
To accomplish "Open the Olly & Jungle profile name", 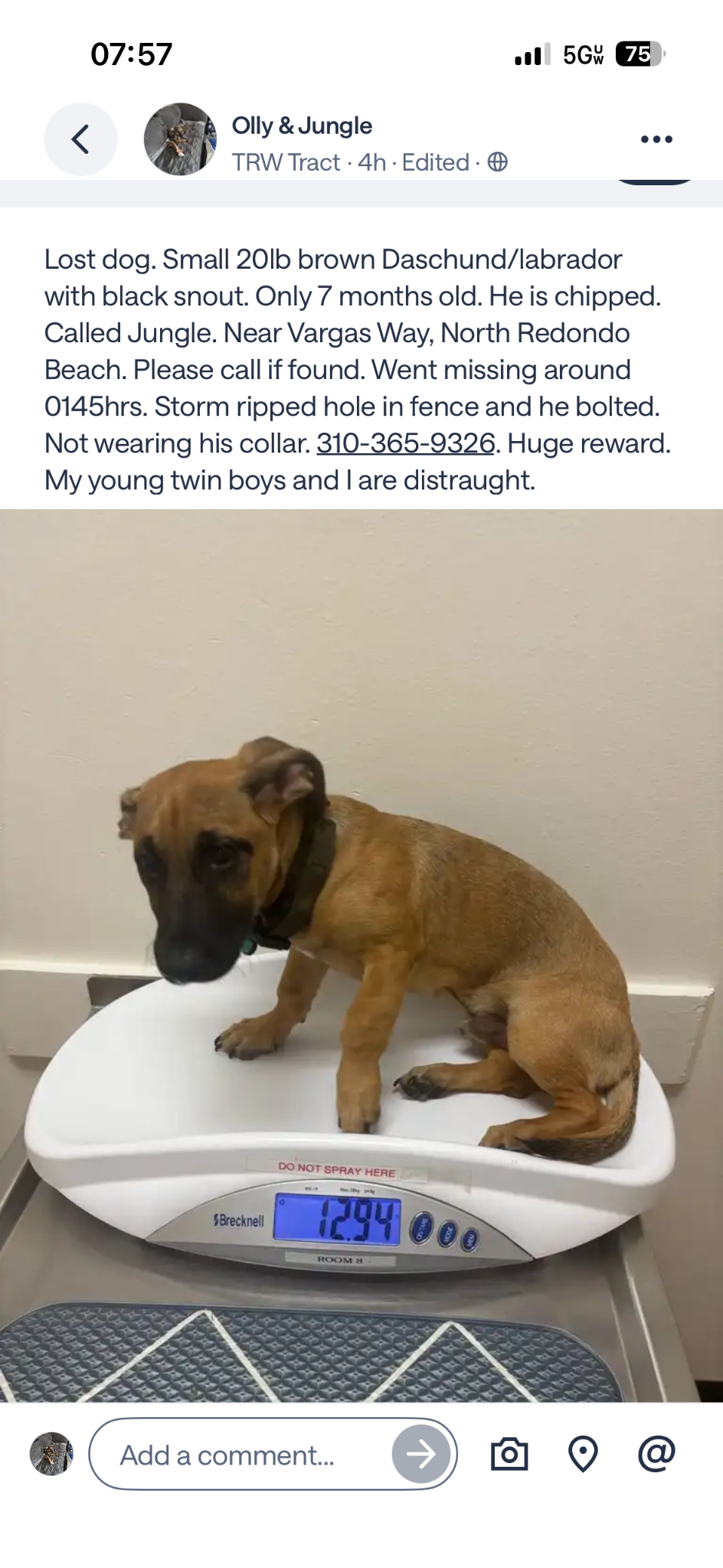I will 302,126.
